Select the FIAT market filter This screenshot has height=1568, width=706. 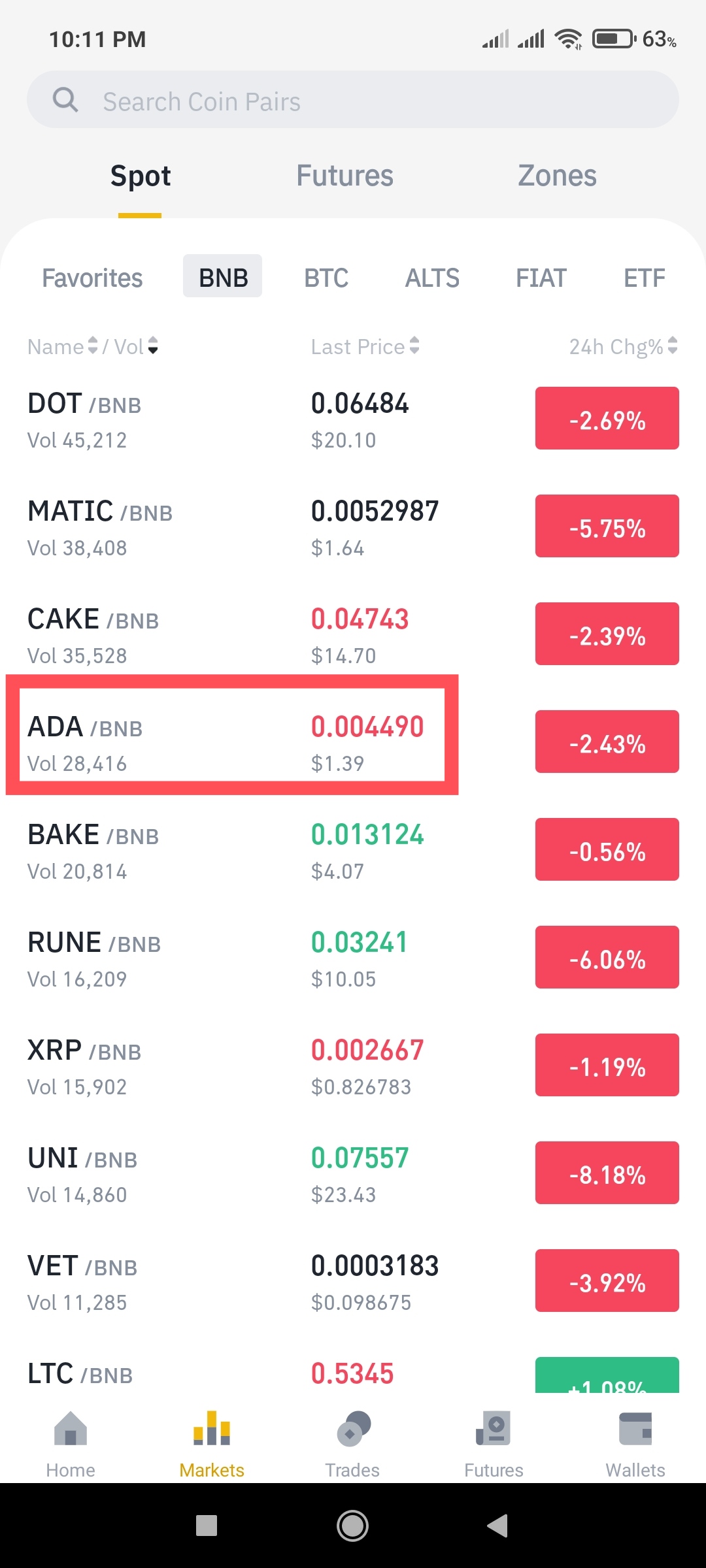coord(541,278)
